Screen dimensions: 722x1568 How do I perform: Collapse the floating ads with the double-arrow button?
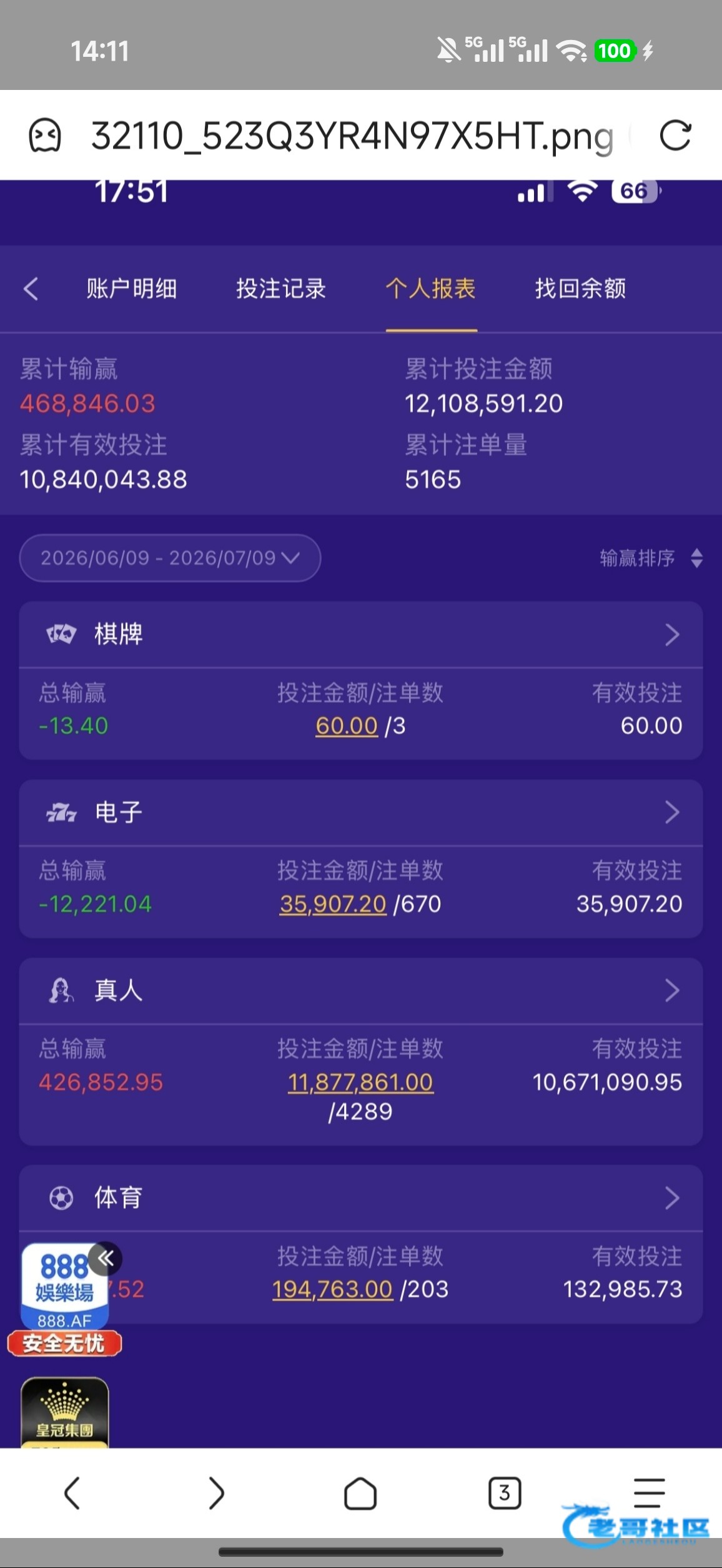click(x=105, y=1258)
